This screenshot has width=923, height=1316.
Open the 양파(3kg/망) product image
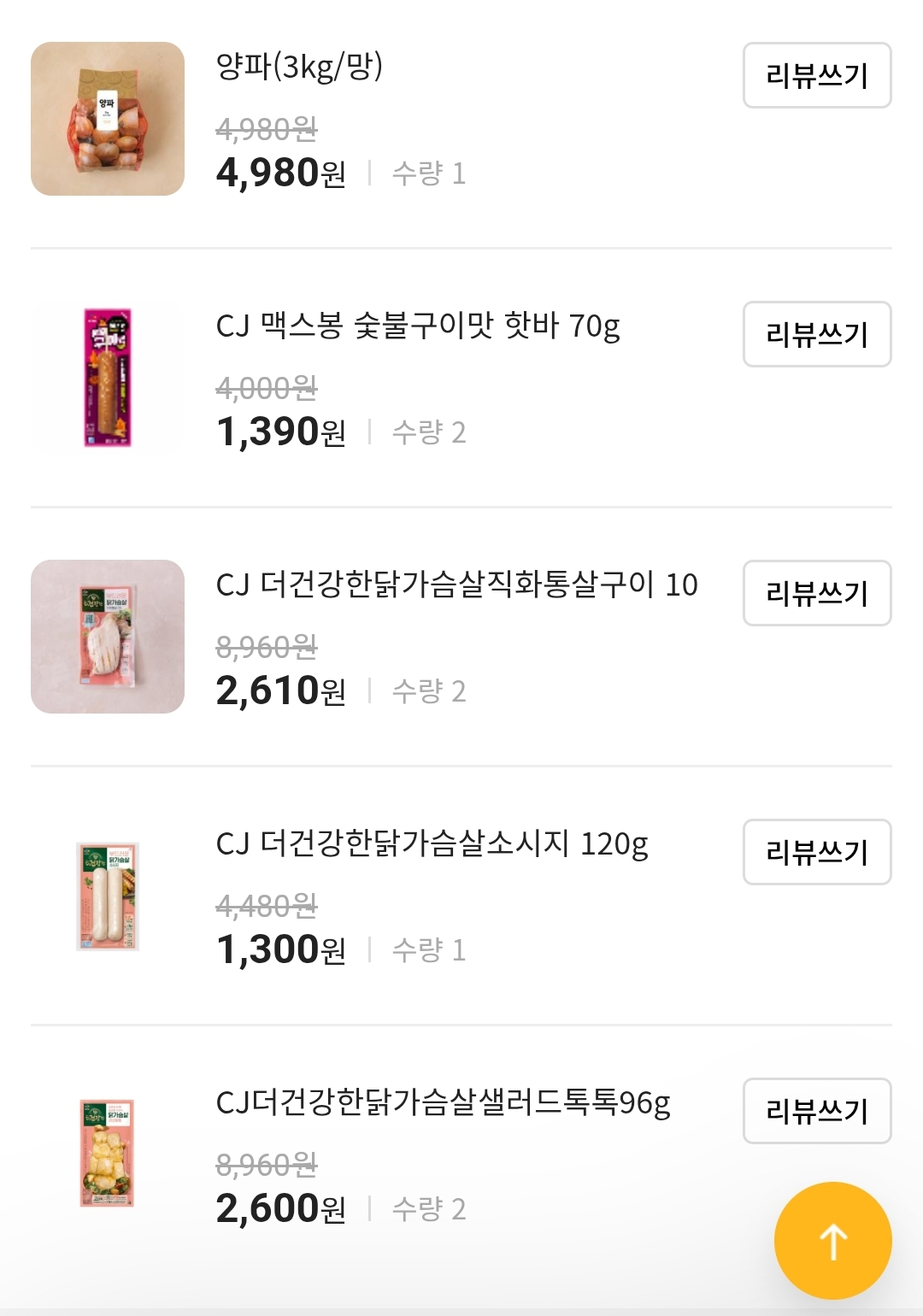coord(108,119)
